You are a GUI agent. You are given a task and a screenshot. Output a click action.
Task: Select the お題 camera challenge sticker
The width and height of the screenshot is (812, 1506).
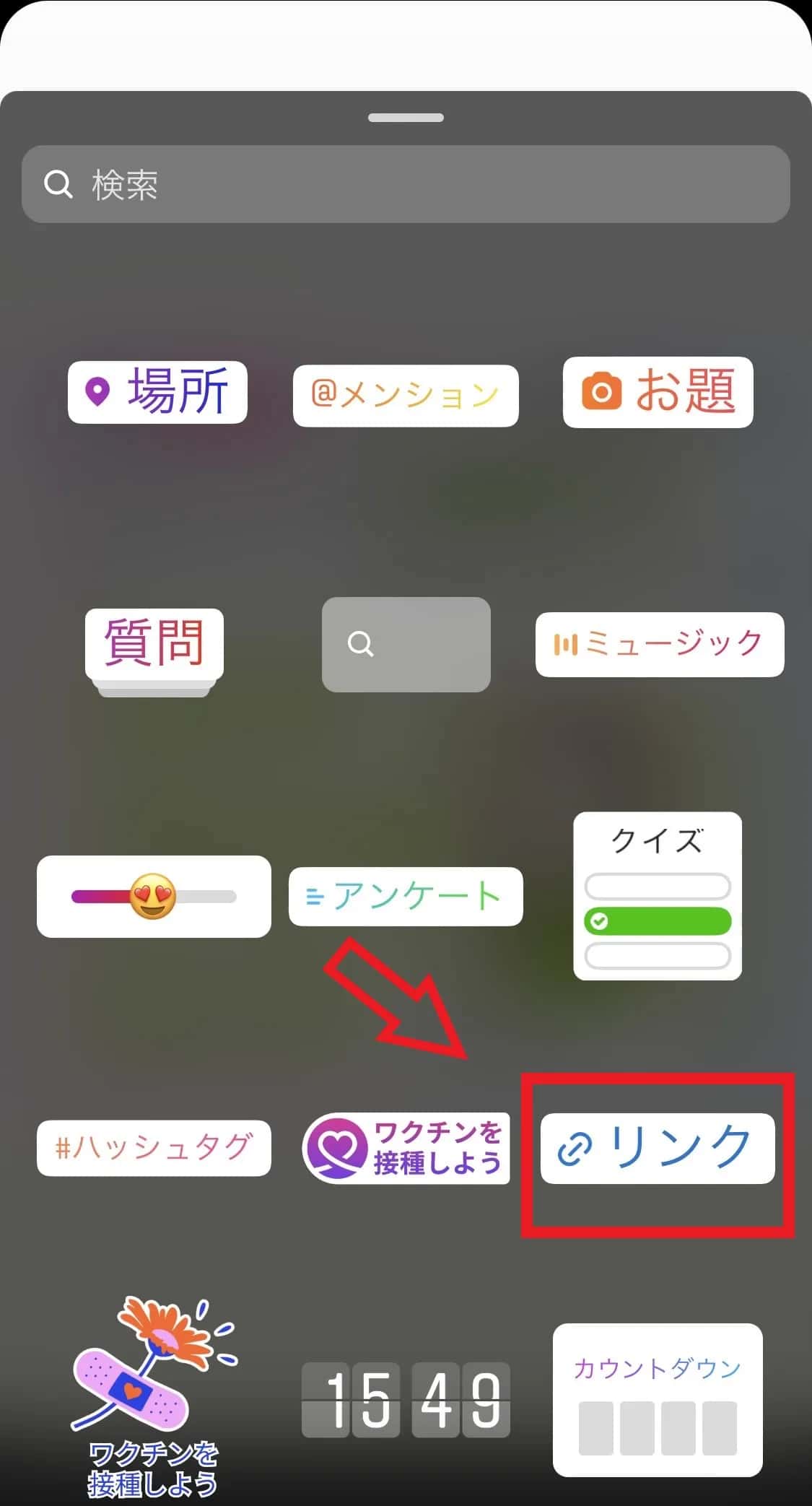click(657, 392)
